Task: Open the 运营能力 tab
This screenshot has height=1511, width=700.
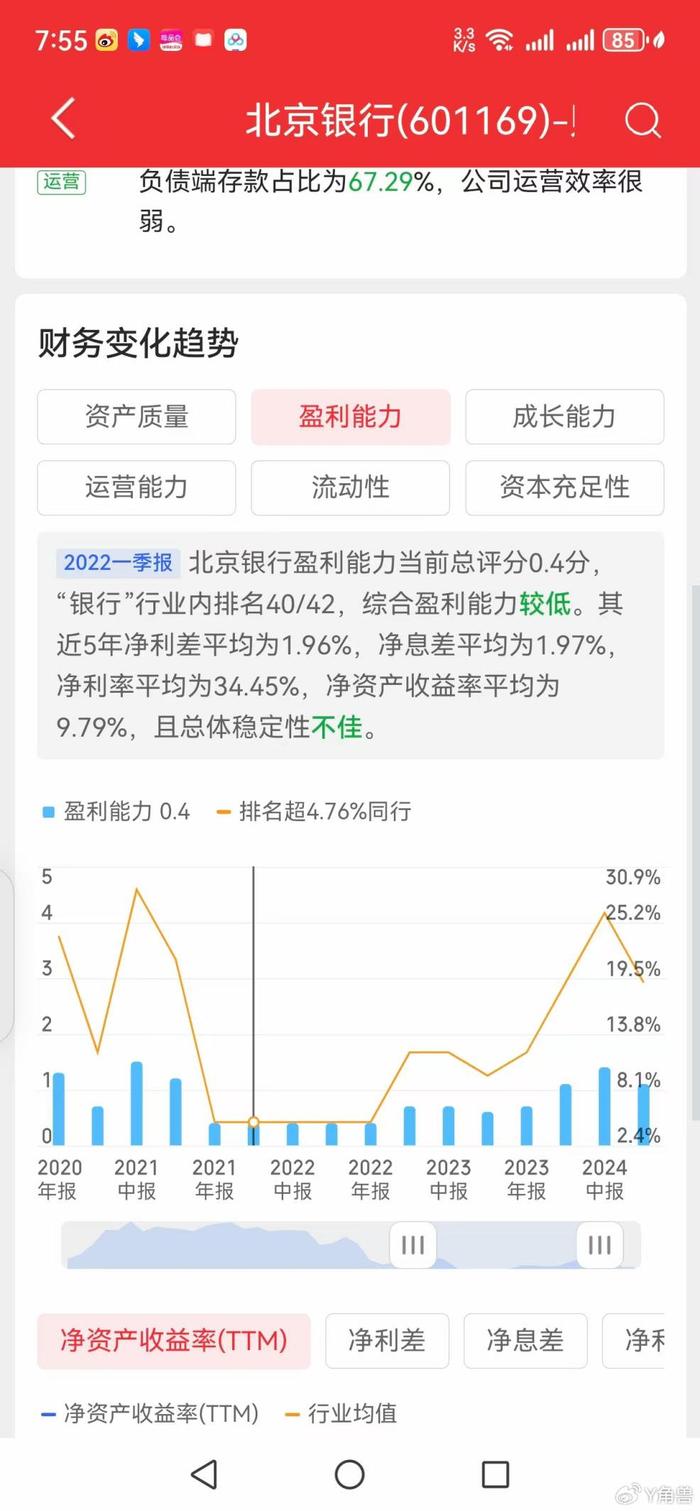Action: pyautogui.click(x=136, y=488)
